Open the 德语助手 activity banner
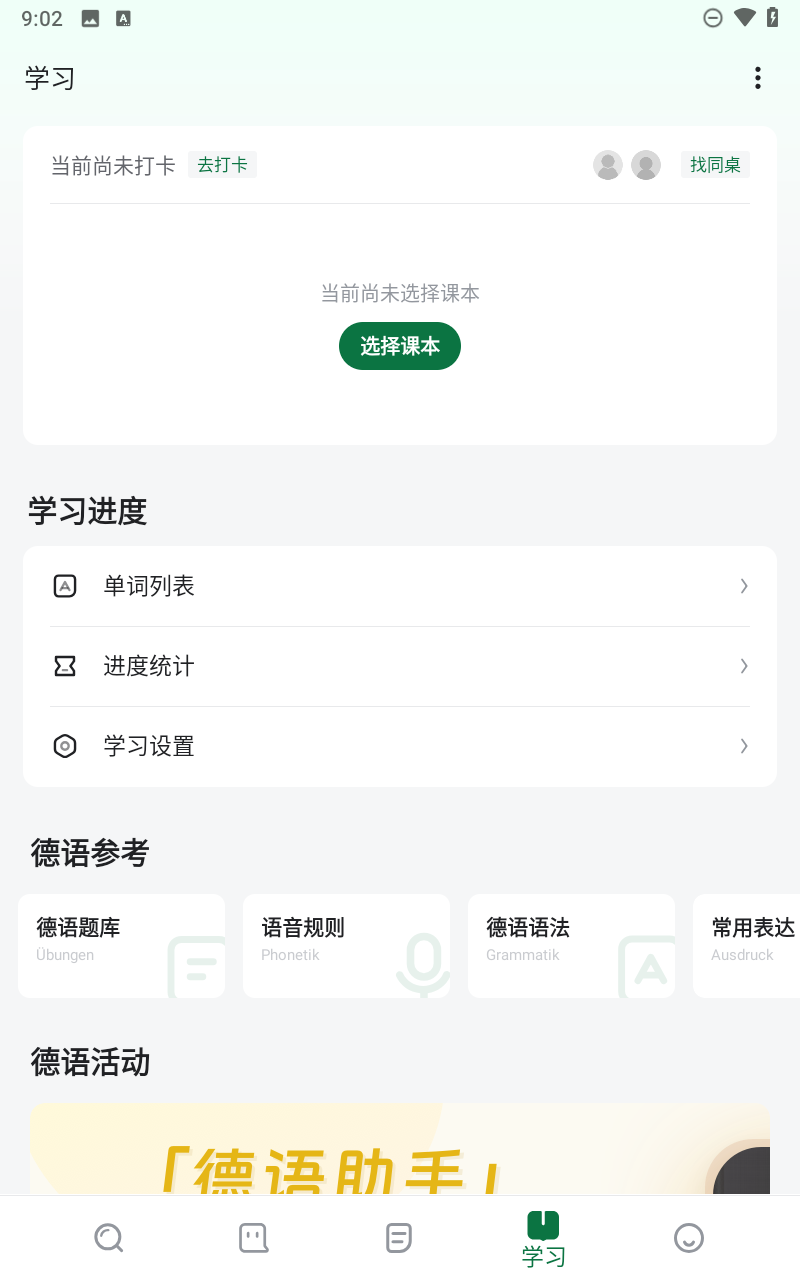This screenshot has width=800, height=1280. pyautogui.click(x=400, y=1150)
